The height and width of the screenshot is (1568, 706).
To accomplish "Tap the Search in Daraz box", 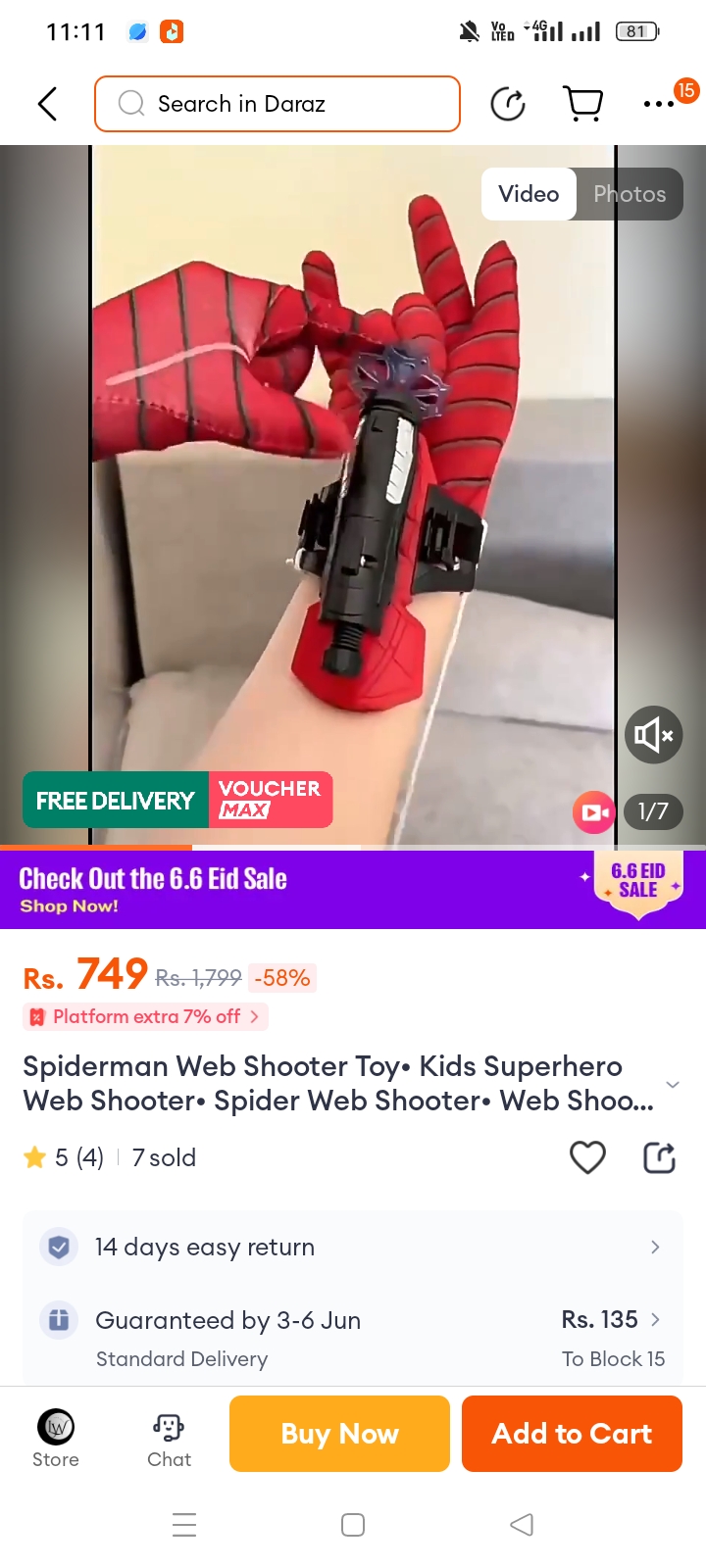I will tap(277, 104).
